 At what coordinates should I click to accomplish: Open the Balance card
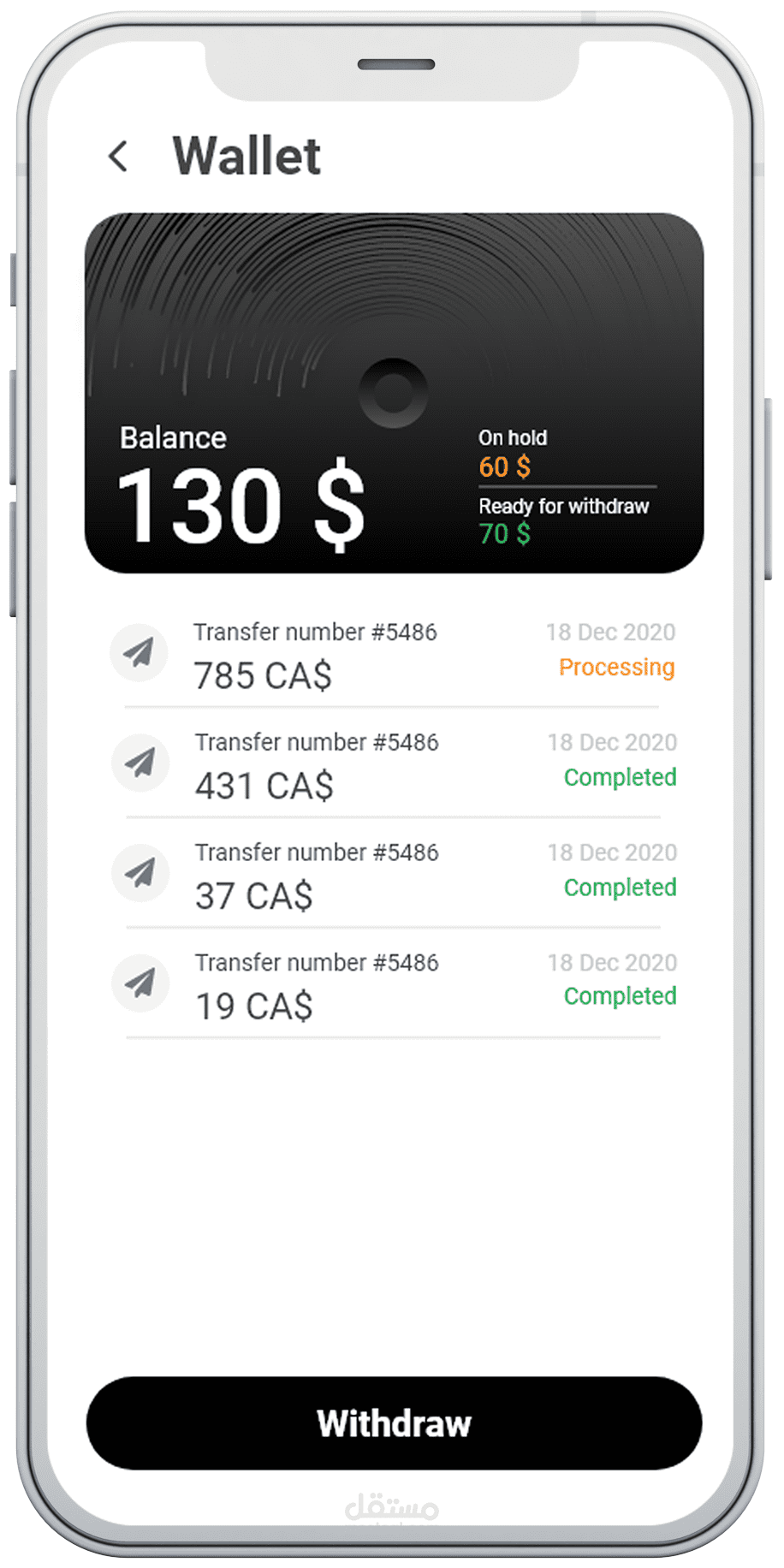(x=394, y=393)
